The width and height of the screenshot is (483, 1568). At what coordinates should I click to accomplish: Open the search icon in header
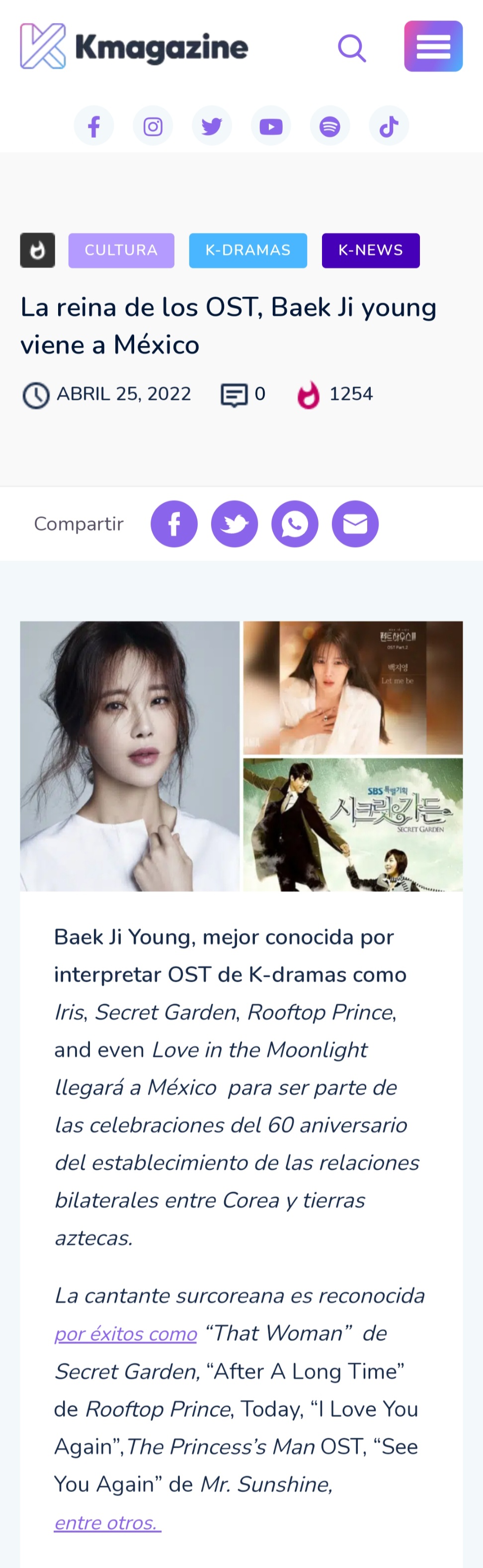coord(352,48)
